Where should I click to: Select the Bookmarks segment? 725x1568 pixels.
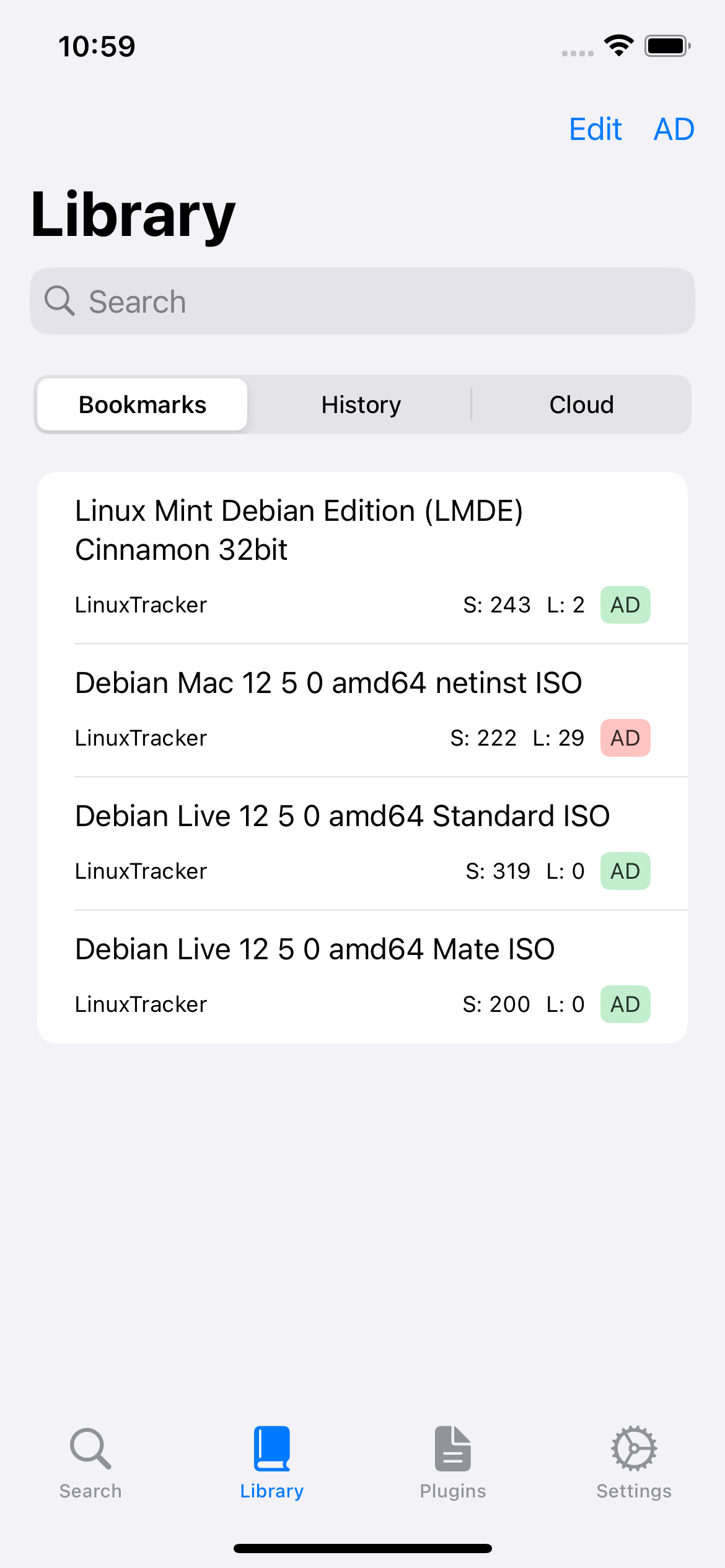143,405
